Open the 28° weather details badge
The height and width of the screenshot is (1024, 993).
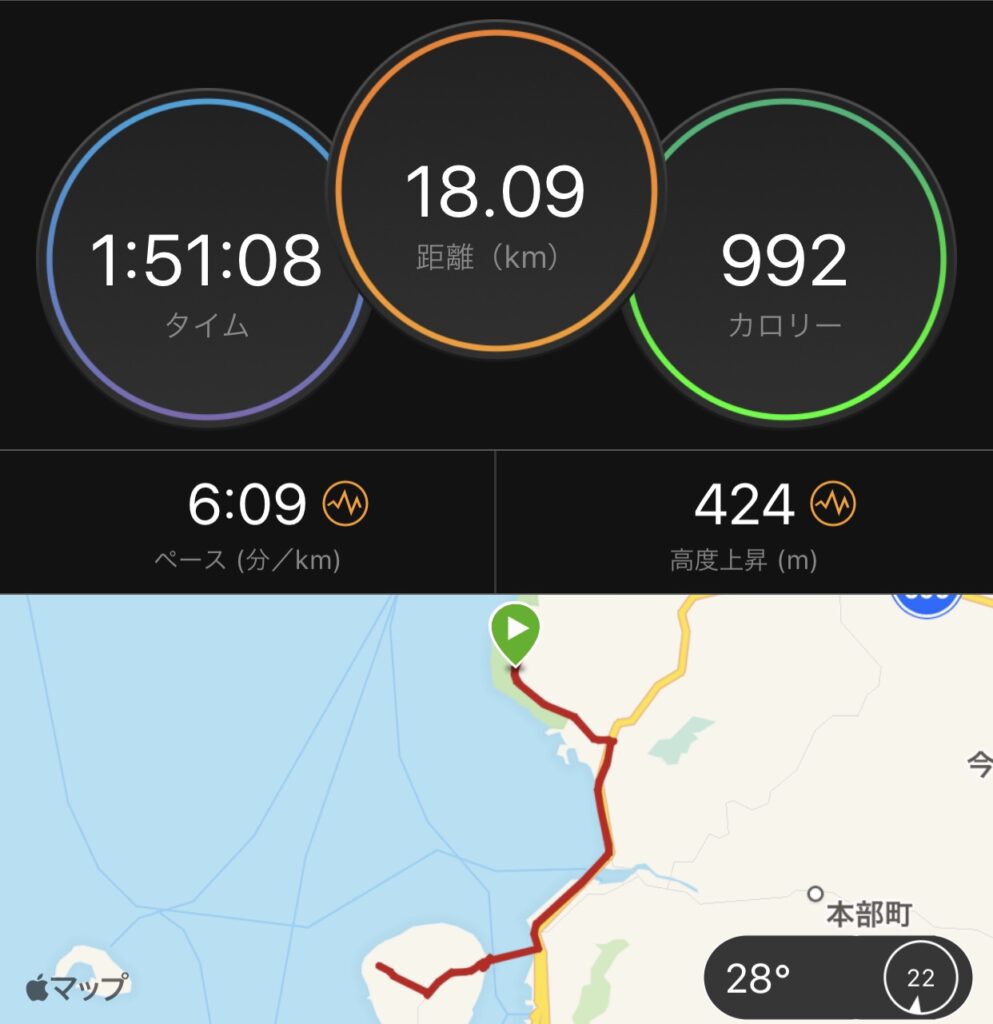click(x=836, y=977)
